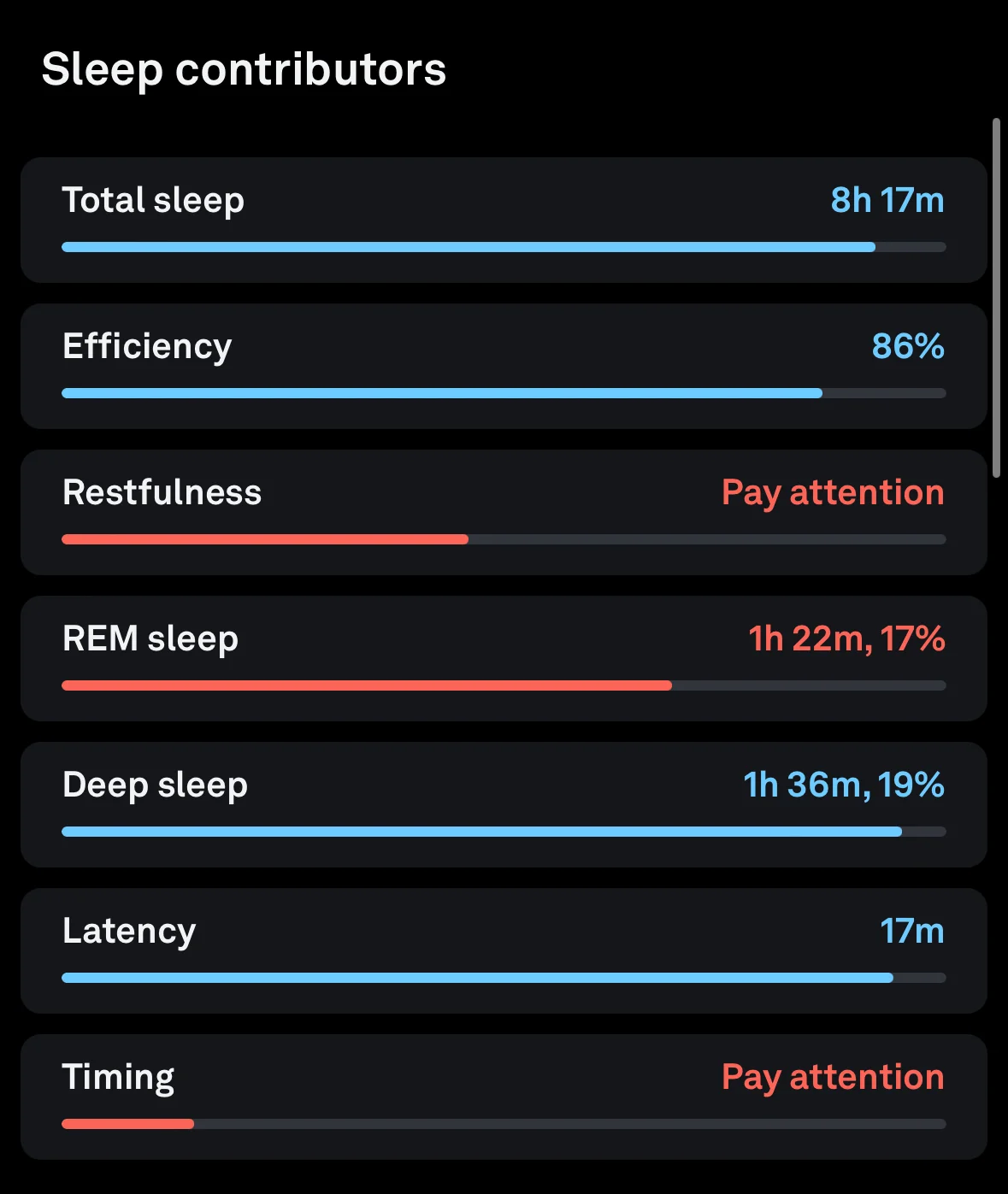
Task: Open the Total sleep contributor card
Action: pos(504,220)
